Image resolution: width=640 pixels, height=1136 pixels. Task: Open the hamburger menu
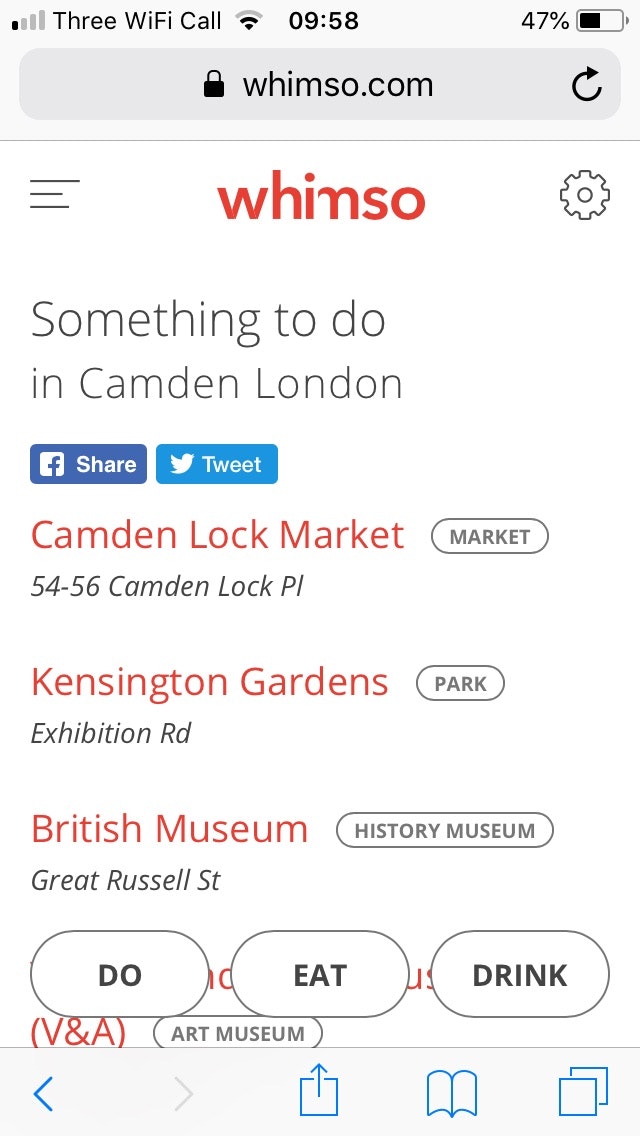point(54,194)
